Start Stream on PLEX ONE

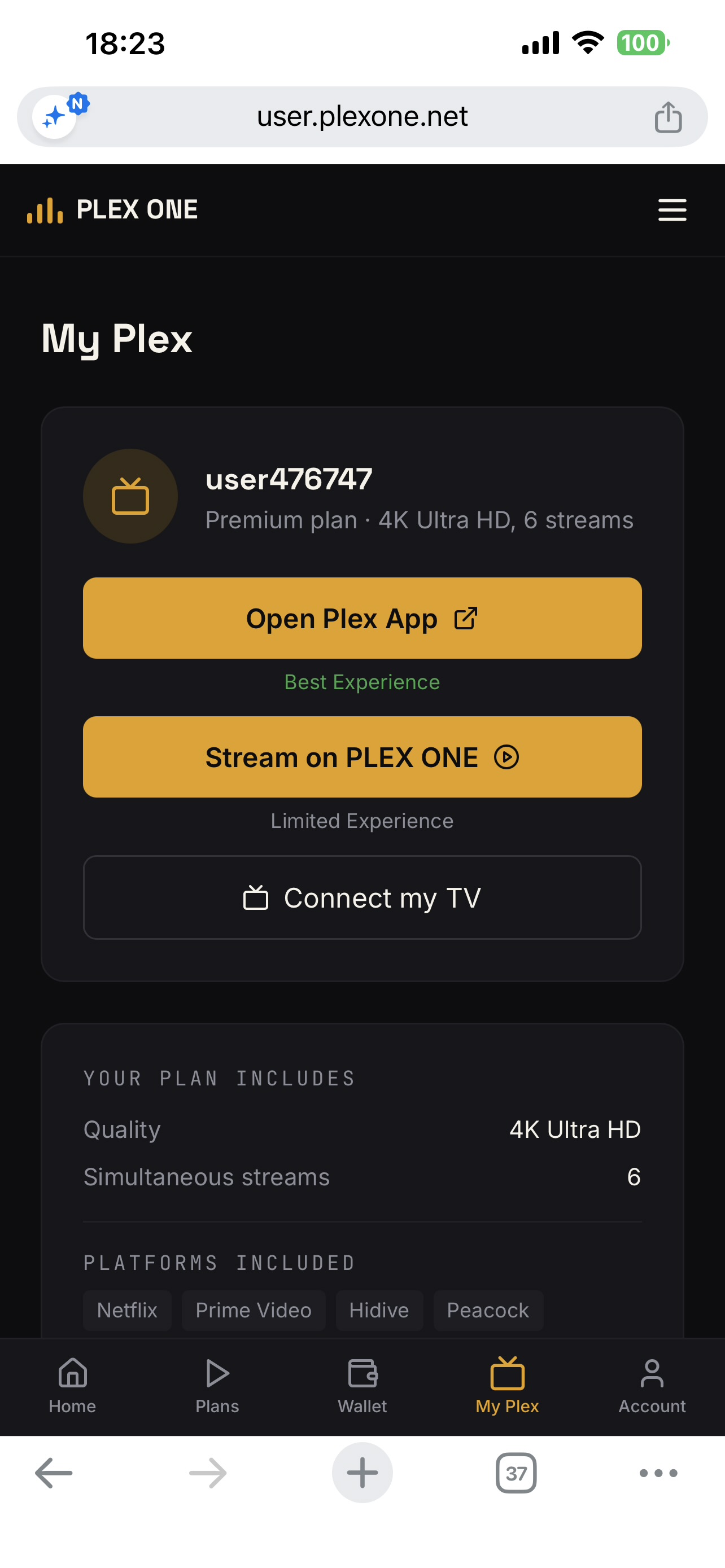[x=362, y=756]
